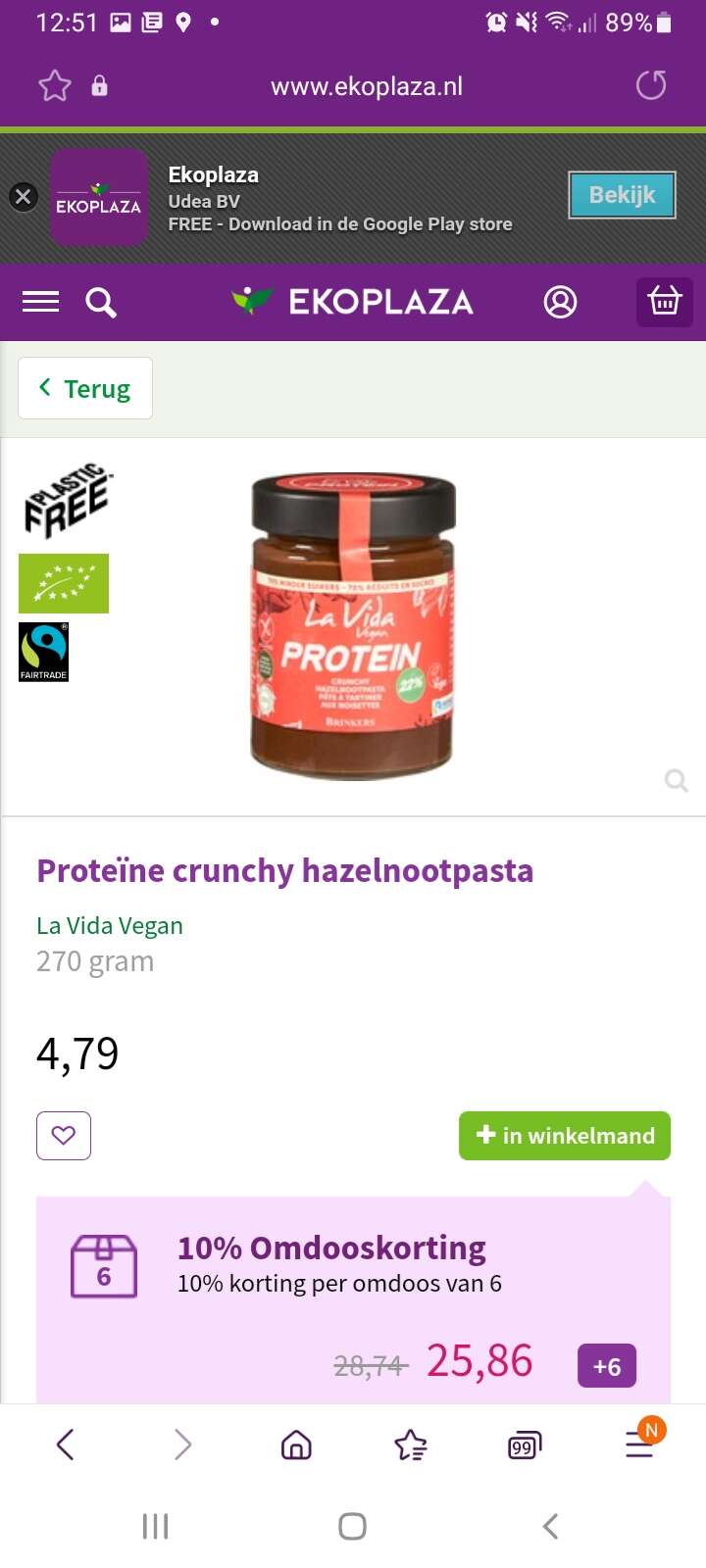Add product in winkelmand
Image resolution: width=706 pixels, height=1568 pixels.
(x=565, y=1136)
